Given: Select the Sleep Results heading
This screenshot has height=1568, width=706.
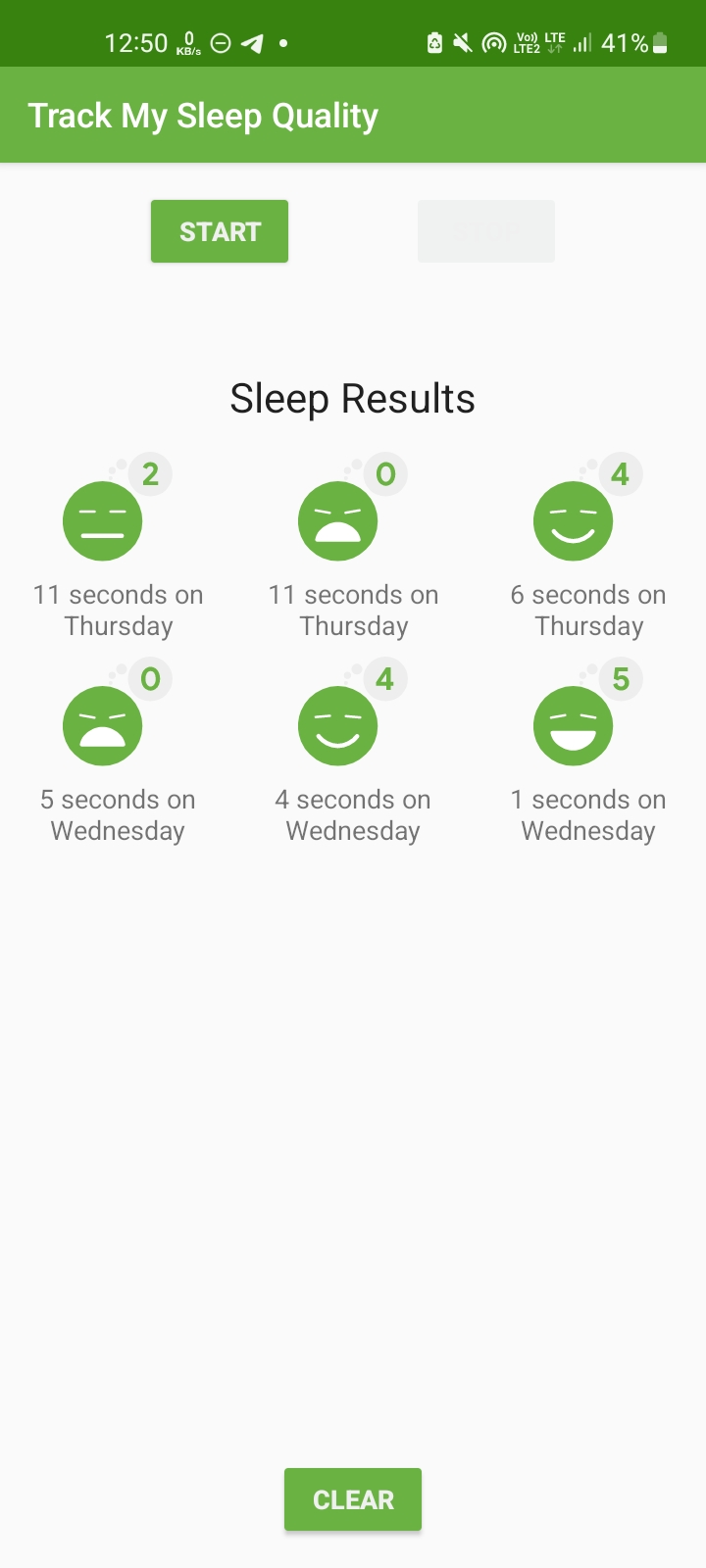Looking at the screenshot, I should coord(353,398).
